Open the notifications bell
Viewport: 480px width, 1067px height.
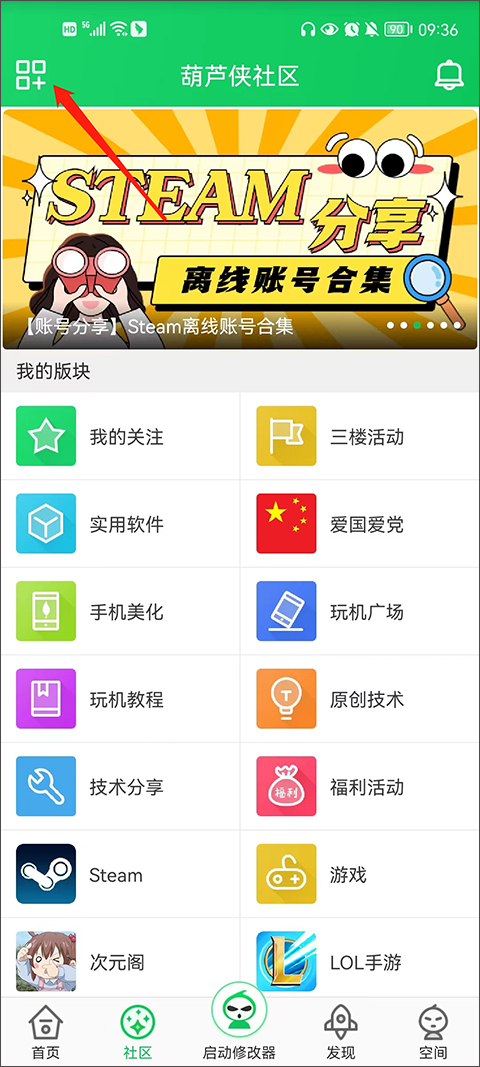pos(449,75)
